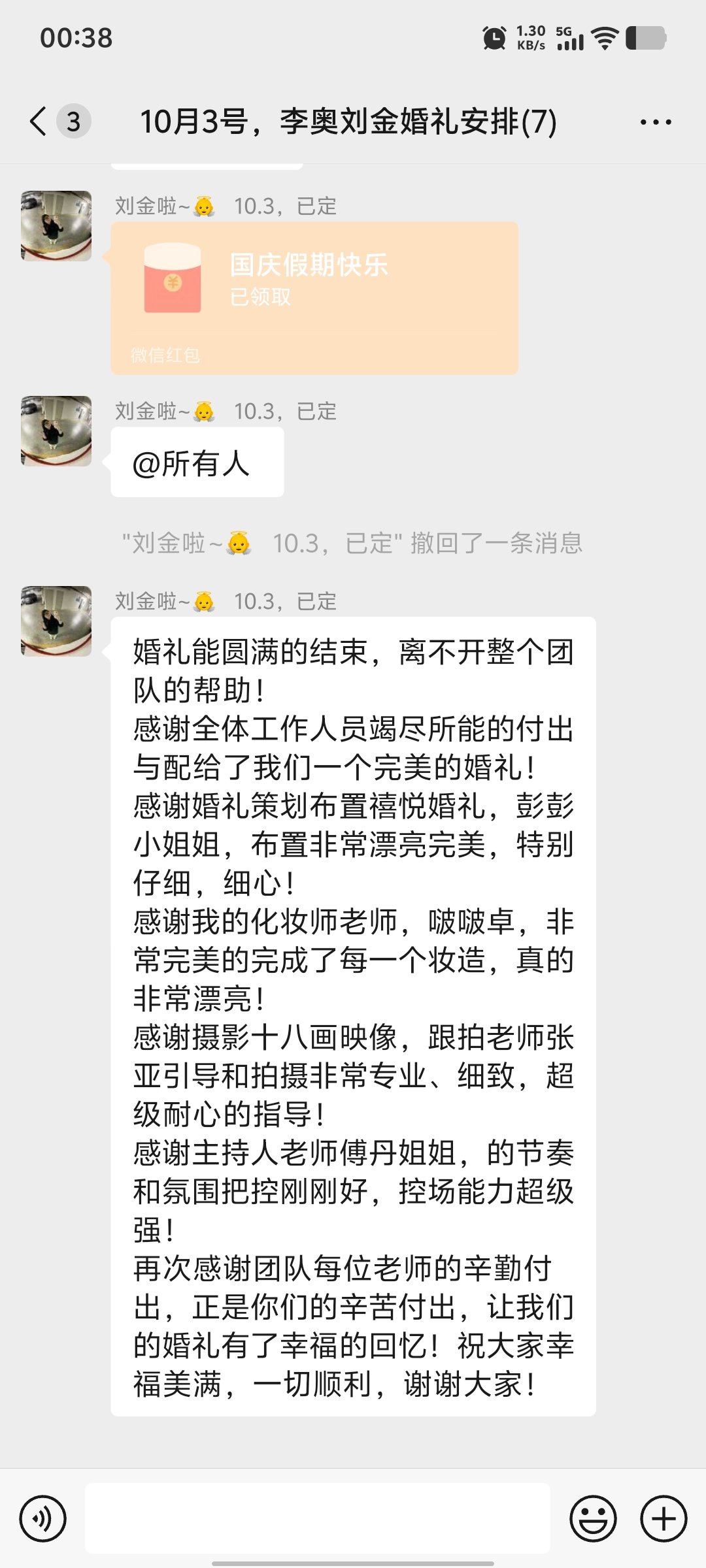The width and height of the screenshot is (706, 1568).
Task: Tap the avatar beside the red packet
Action: click(x=56, y=226)
